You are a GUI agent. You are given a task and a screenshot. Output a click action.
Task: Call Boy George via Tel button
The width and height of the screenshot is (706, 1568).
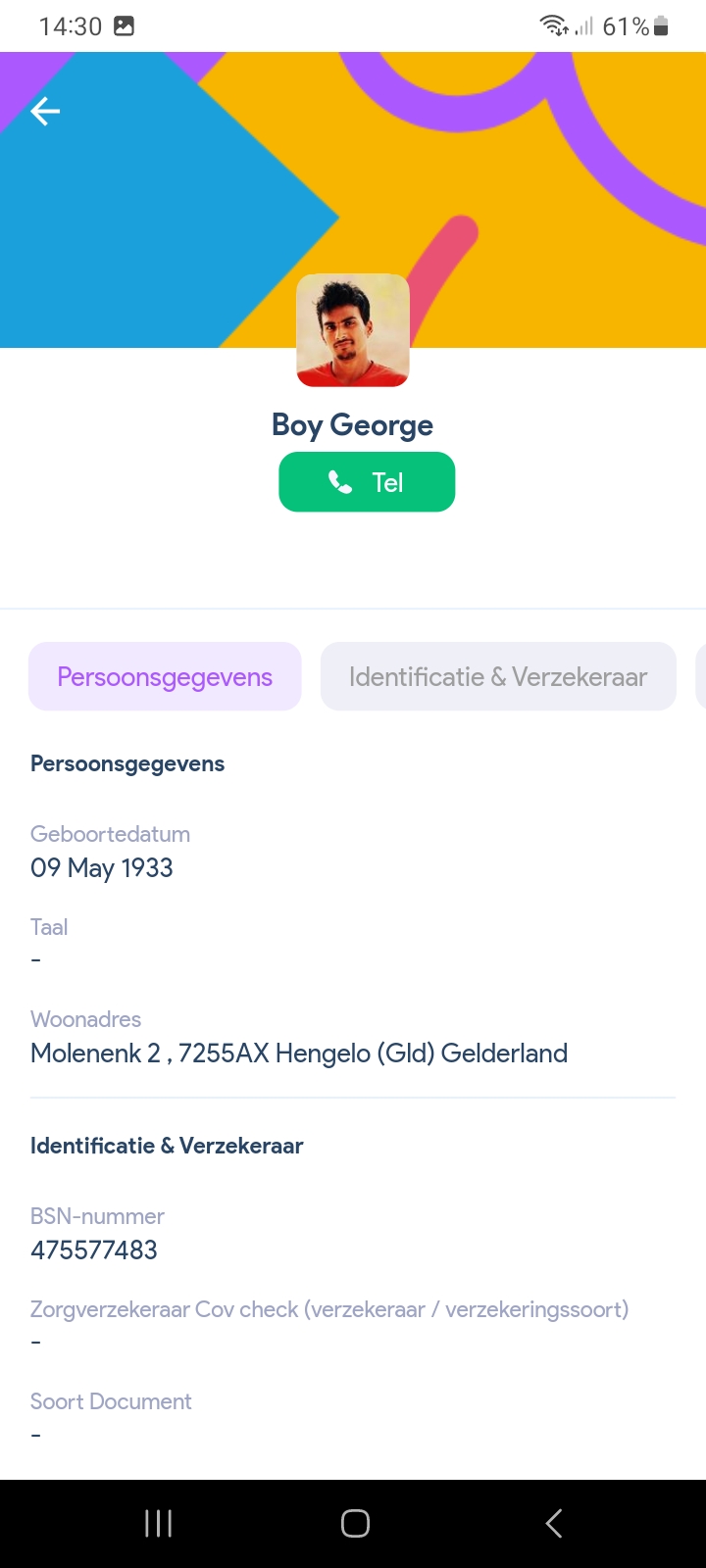click(367, 482)
